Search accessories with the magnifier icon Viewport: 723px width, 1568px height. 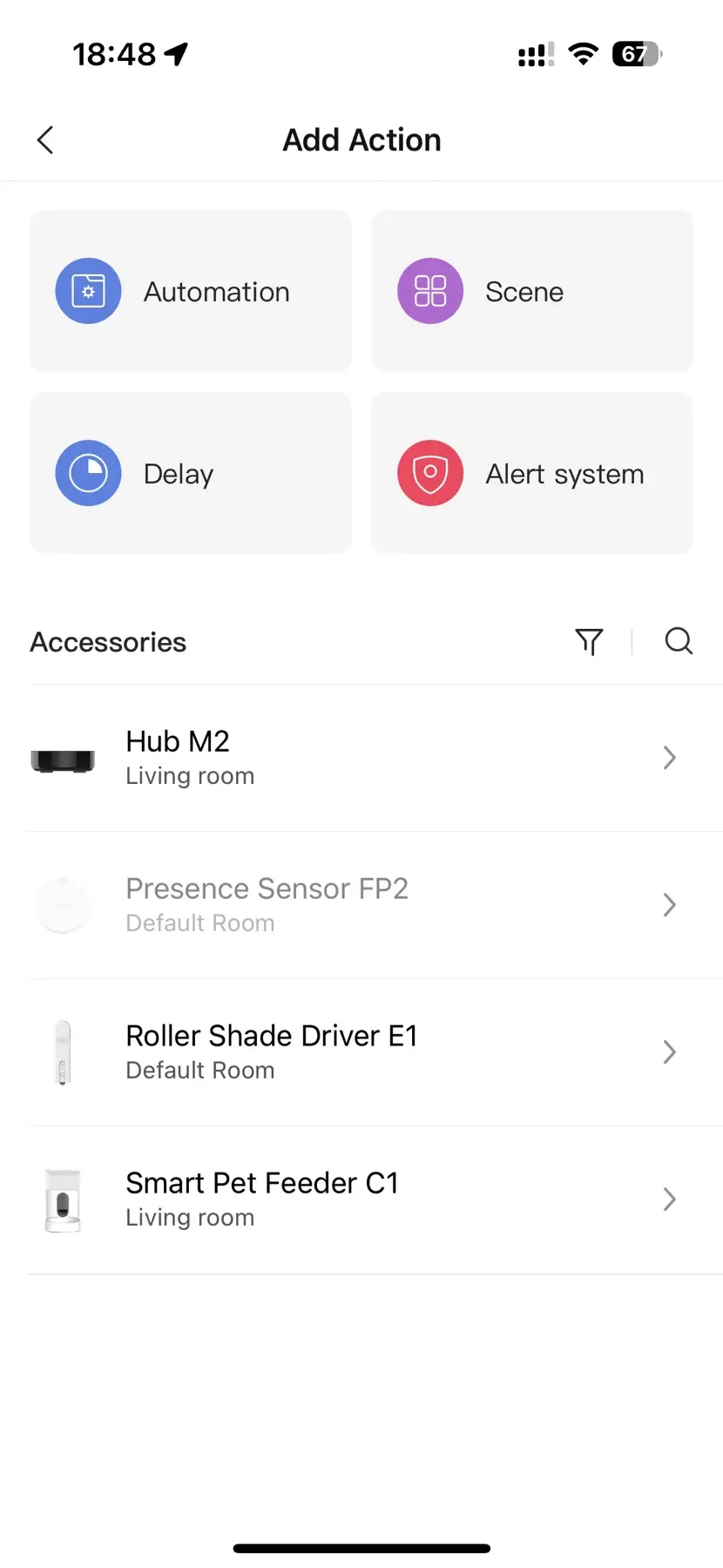pos(679,642)
